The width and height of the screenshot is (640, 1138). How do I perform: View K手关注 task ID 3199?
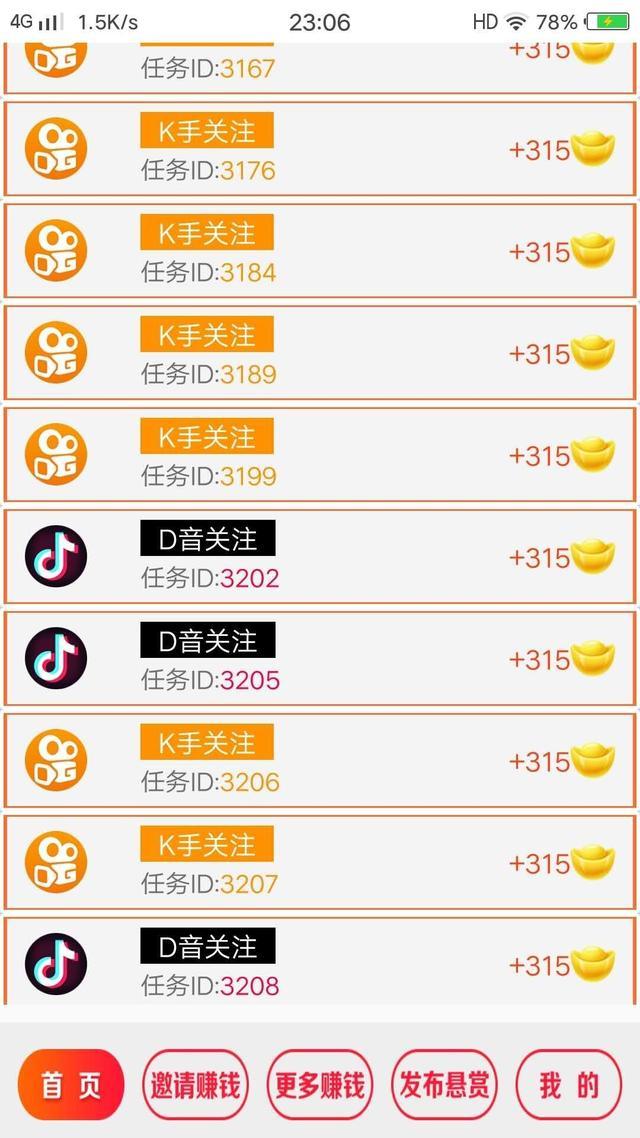pos(320,456)
